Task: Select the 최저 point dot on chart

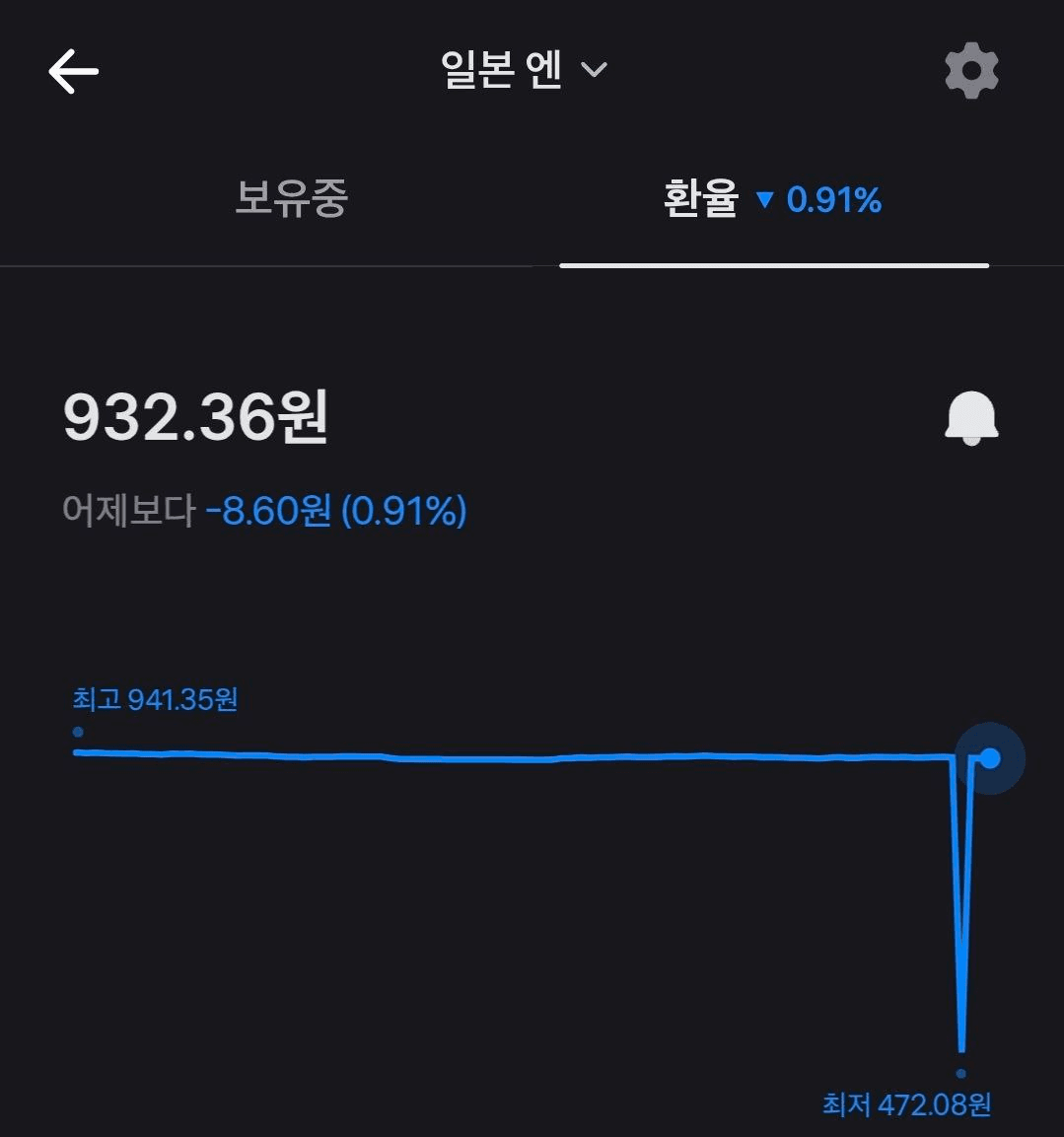Action: [x=960, y=1075]
